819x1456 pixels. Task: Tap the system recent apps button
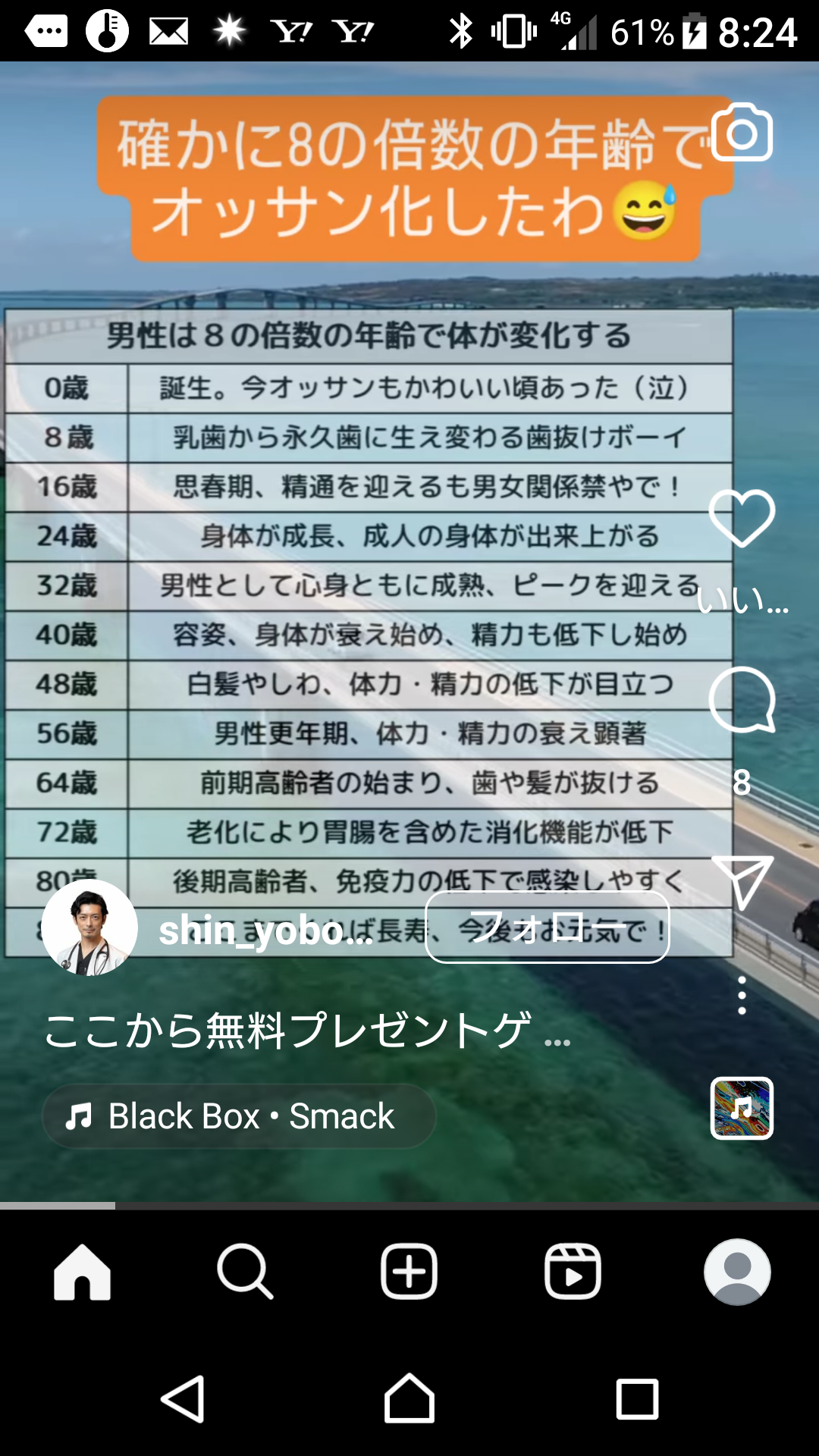pos(637,1399)
